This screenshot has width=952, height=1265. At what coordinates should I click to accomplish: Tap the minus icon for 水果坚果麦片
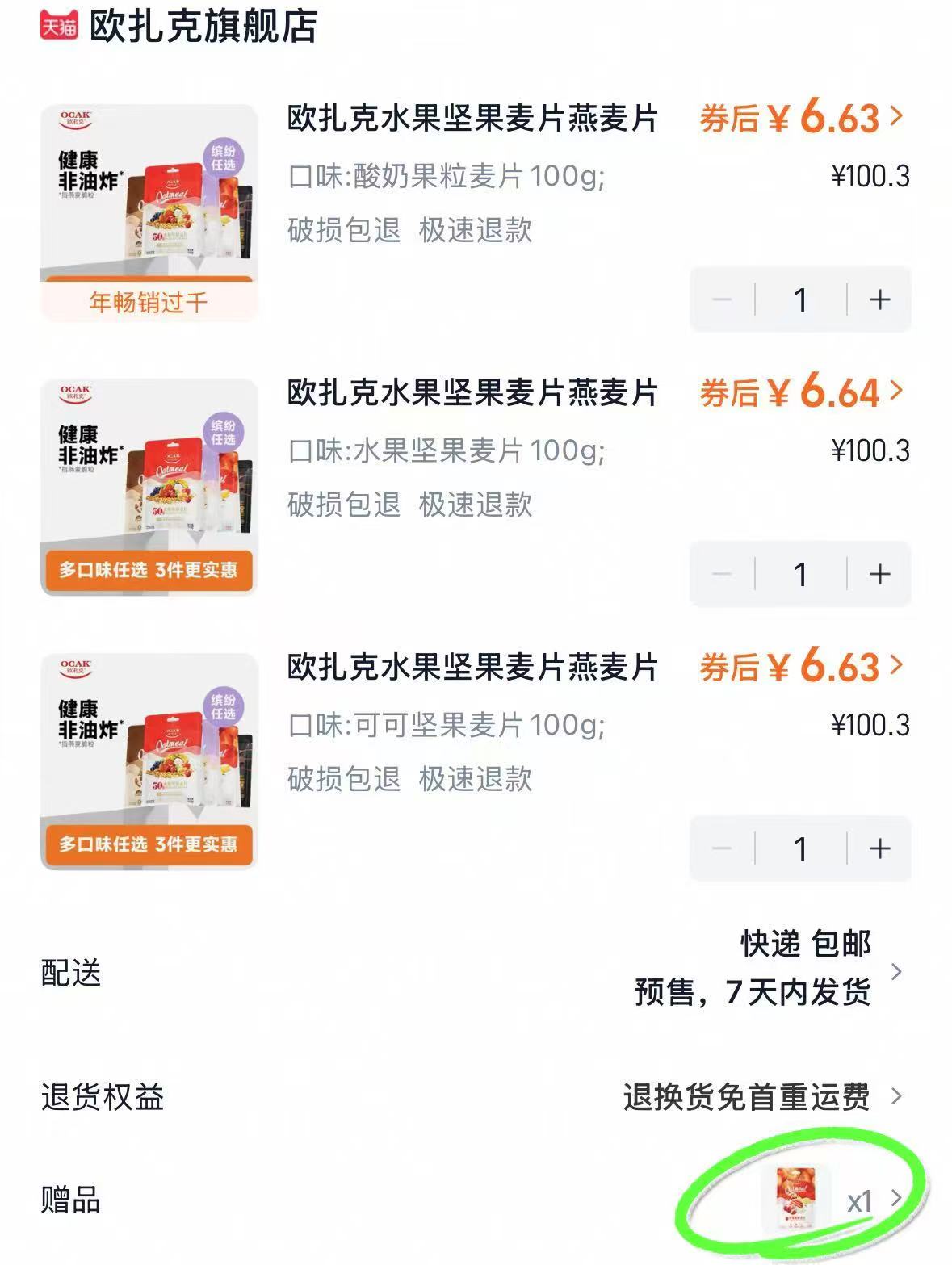(723, 574)
